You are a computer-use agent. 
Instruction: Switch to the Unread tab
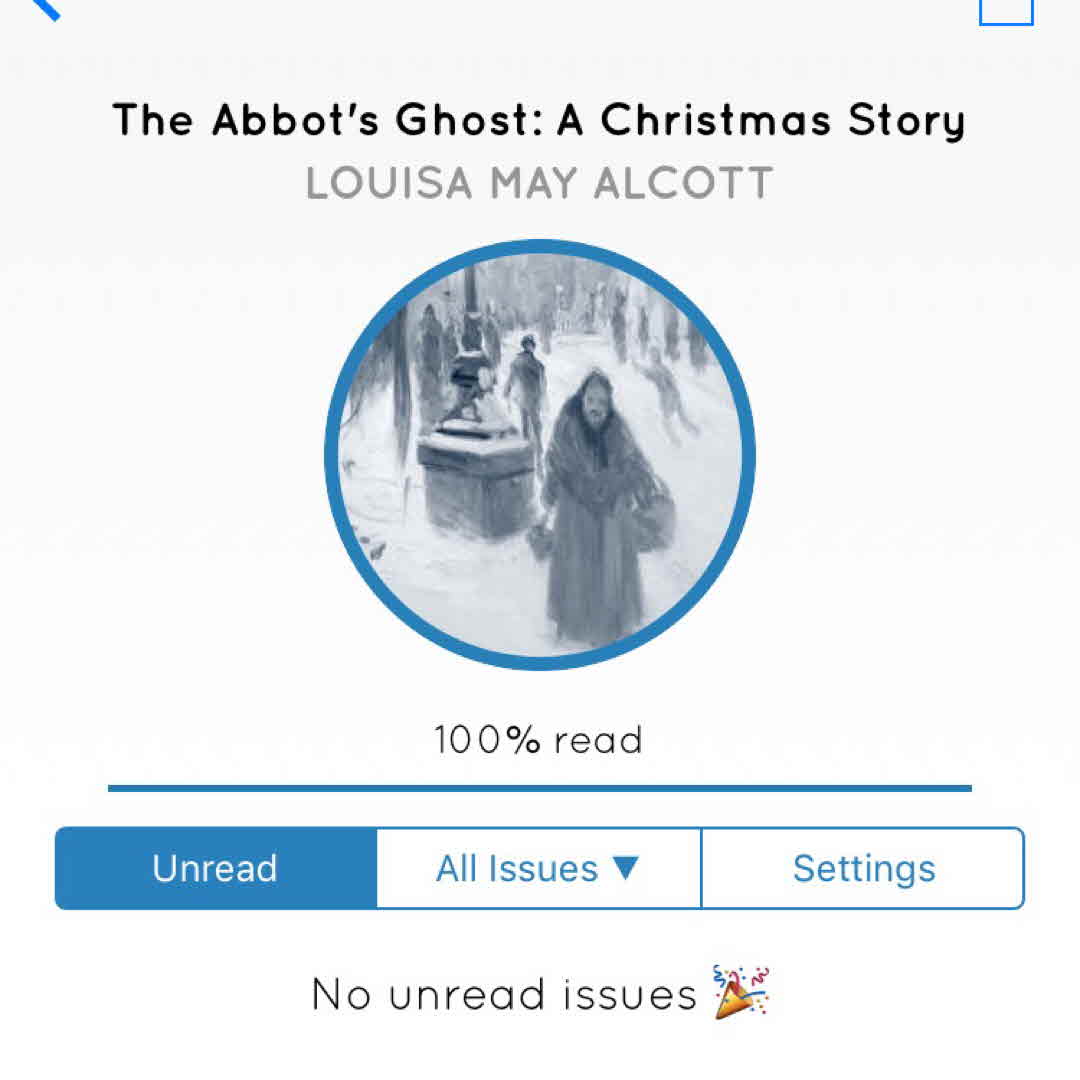215,868
